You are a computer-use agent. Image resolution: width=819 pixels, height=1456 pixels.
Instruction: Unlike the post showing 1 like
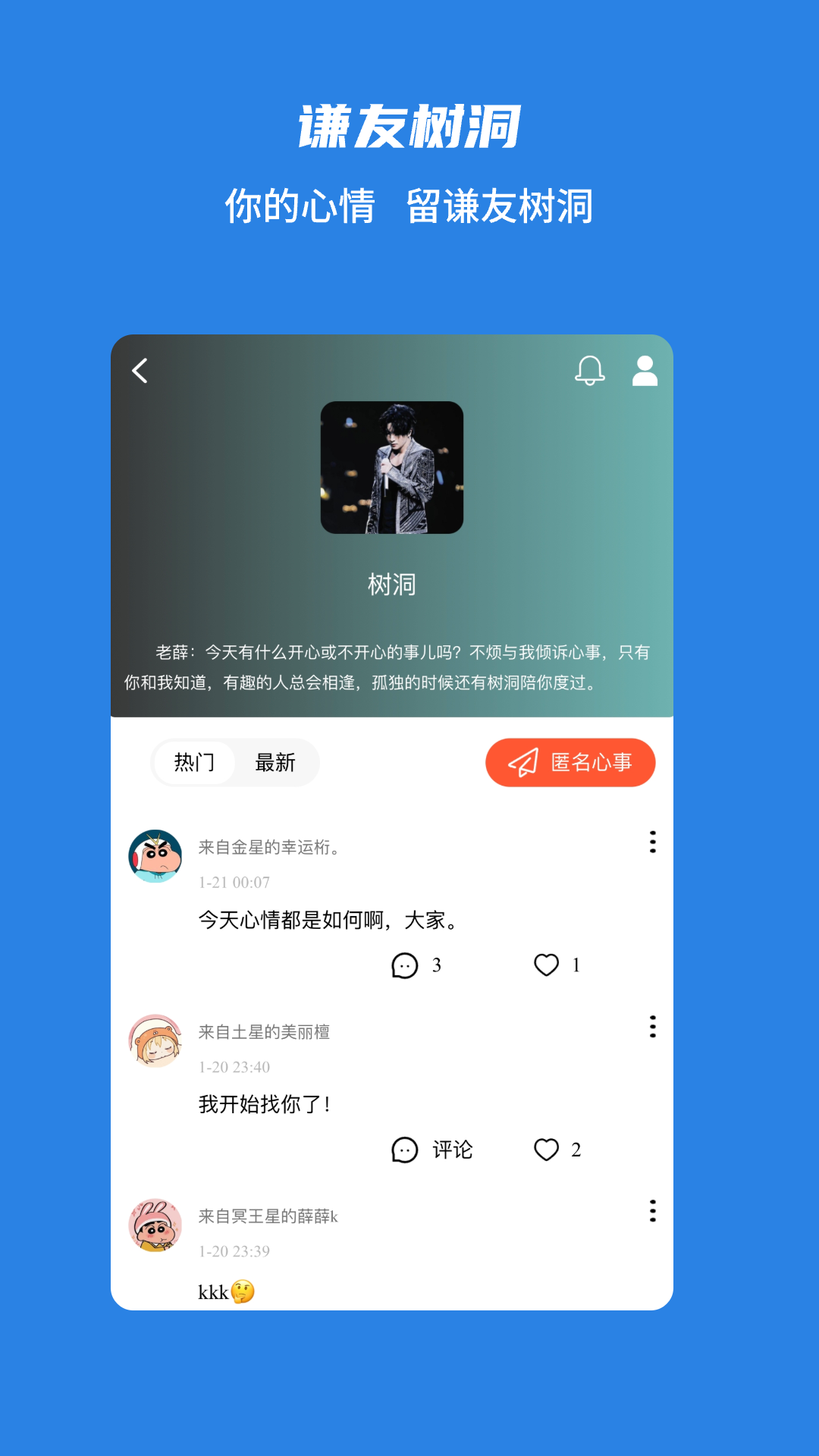tap(548, 964)
